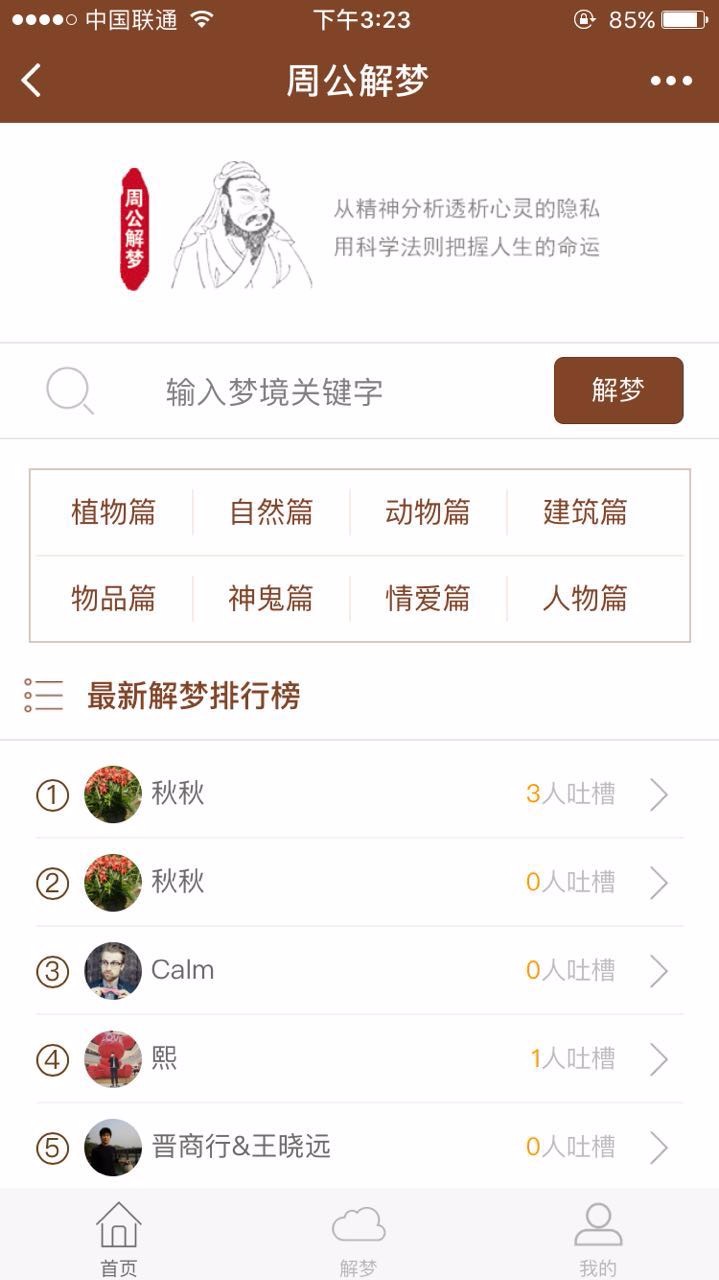
Task: Open 晋商行&王晓远's dream entry
Action: (359, 1146)
